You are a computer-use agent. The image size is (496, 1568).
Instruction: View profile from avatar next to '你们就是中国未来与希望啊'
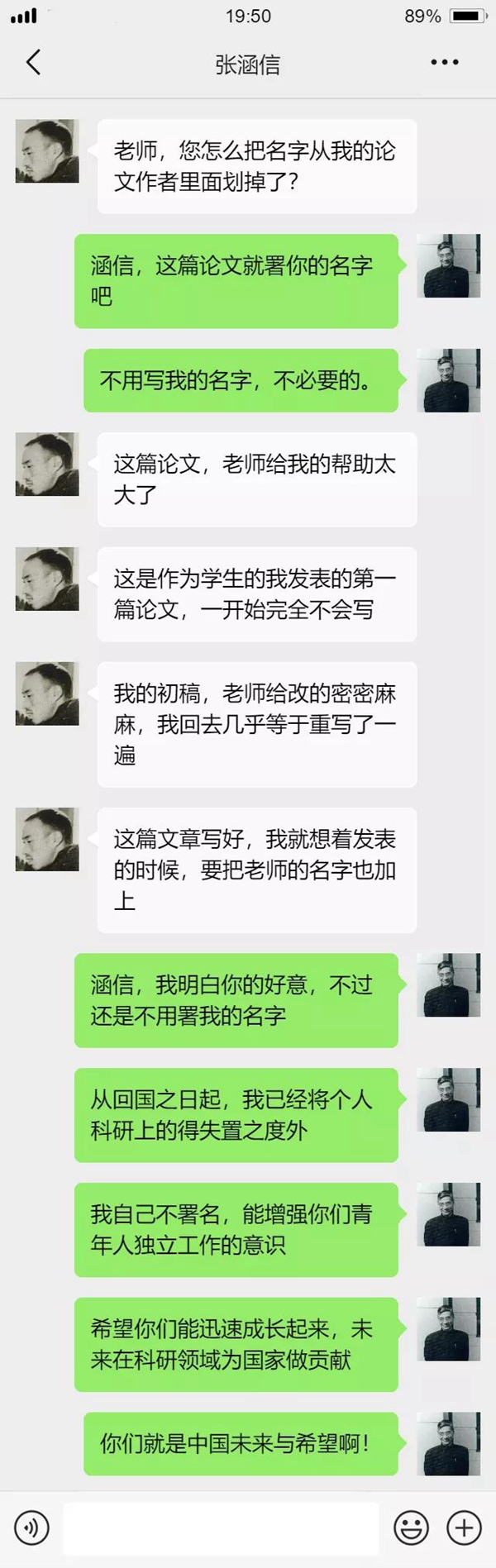tap(448, 1444)
